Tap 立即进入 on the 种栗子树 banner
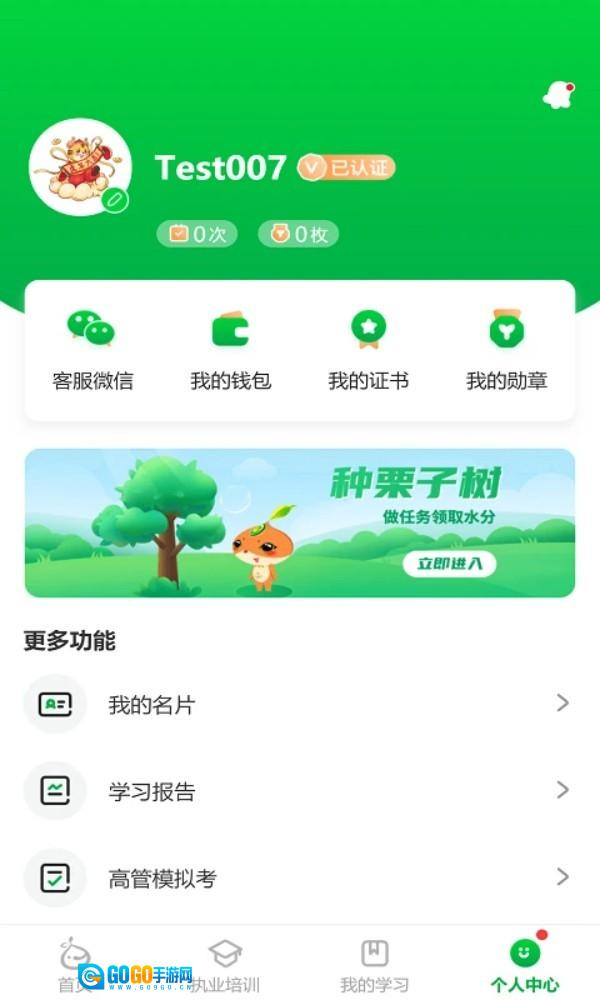Viewport: 600px width, 1000px height. tap(449, 563)
